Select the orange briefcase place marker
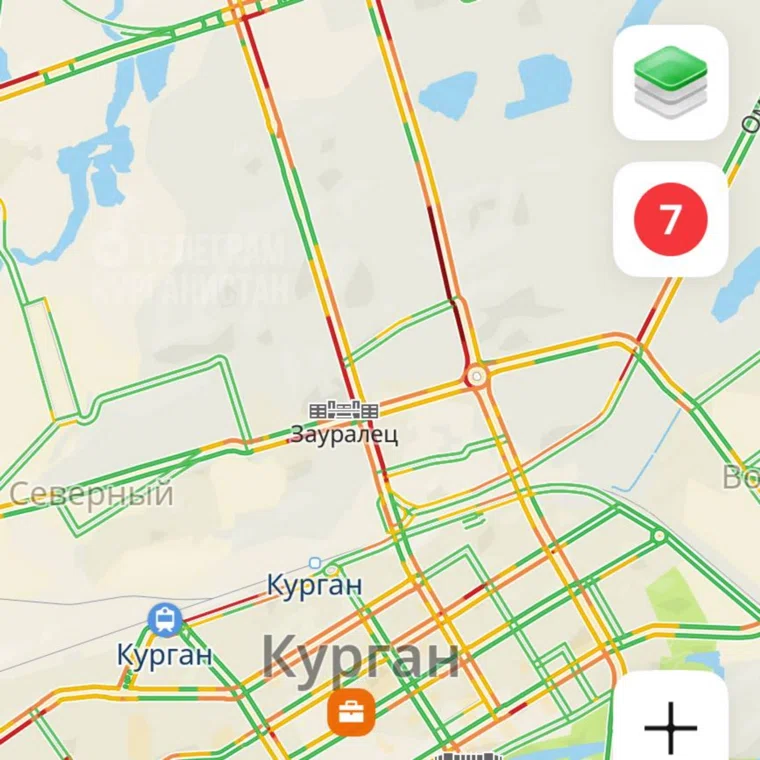 tap(351, 712)
